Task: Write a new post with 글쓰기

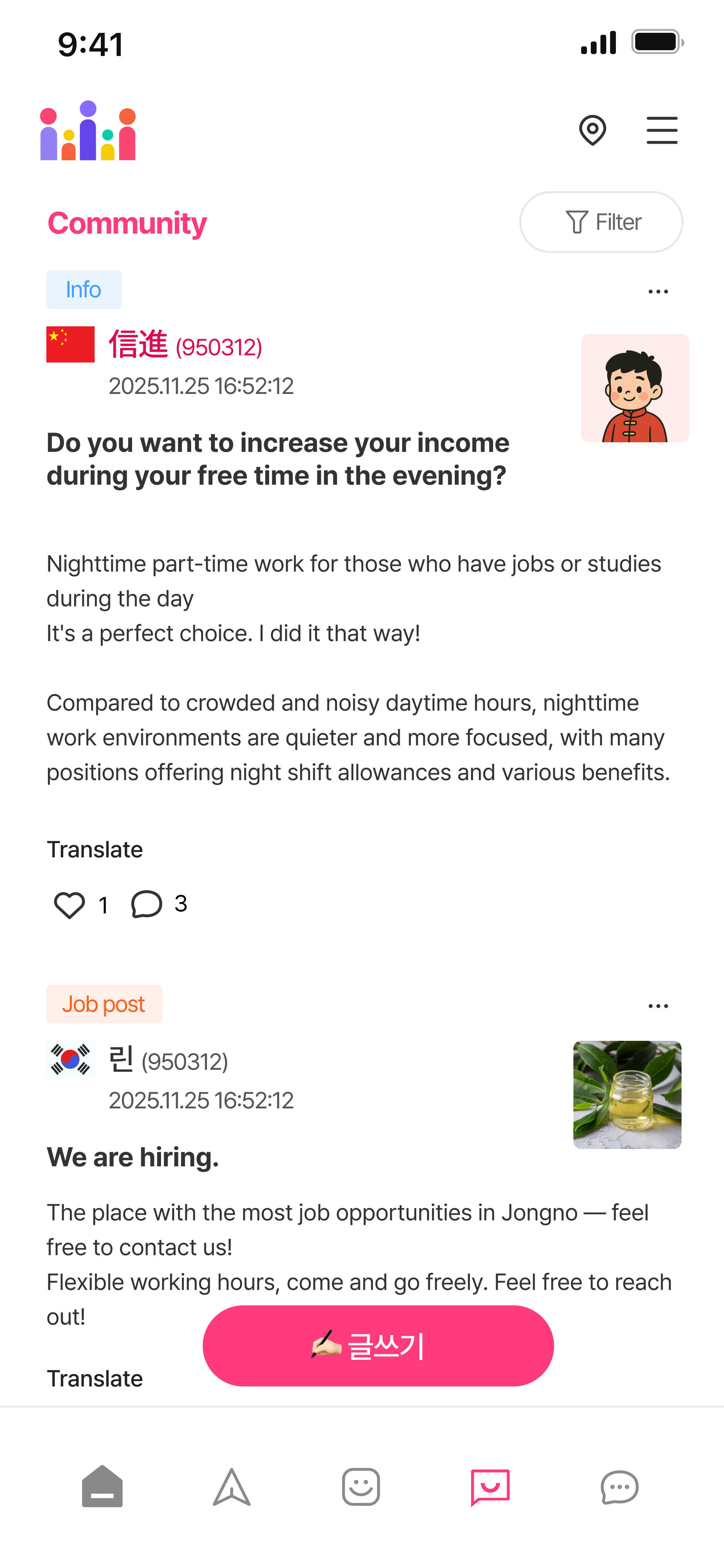Action: [378, 1345]
